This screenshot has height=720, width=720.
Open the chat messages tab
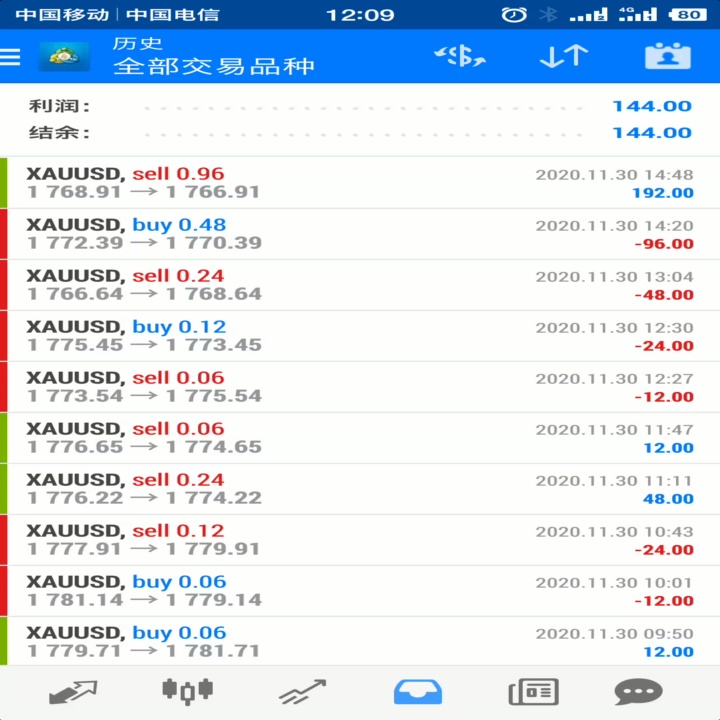tap(638, 692)
